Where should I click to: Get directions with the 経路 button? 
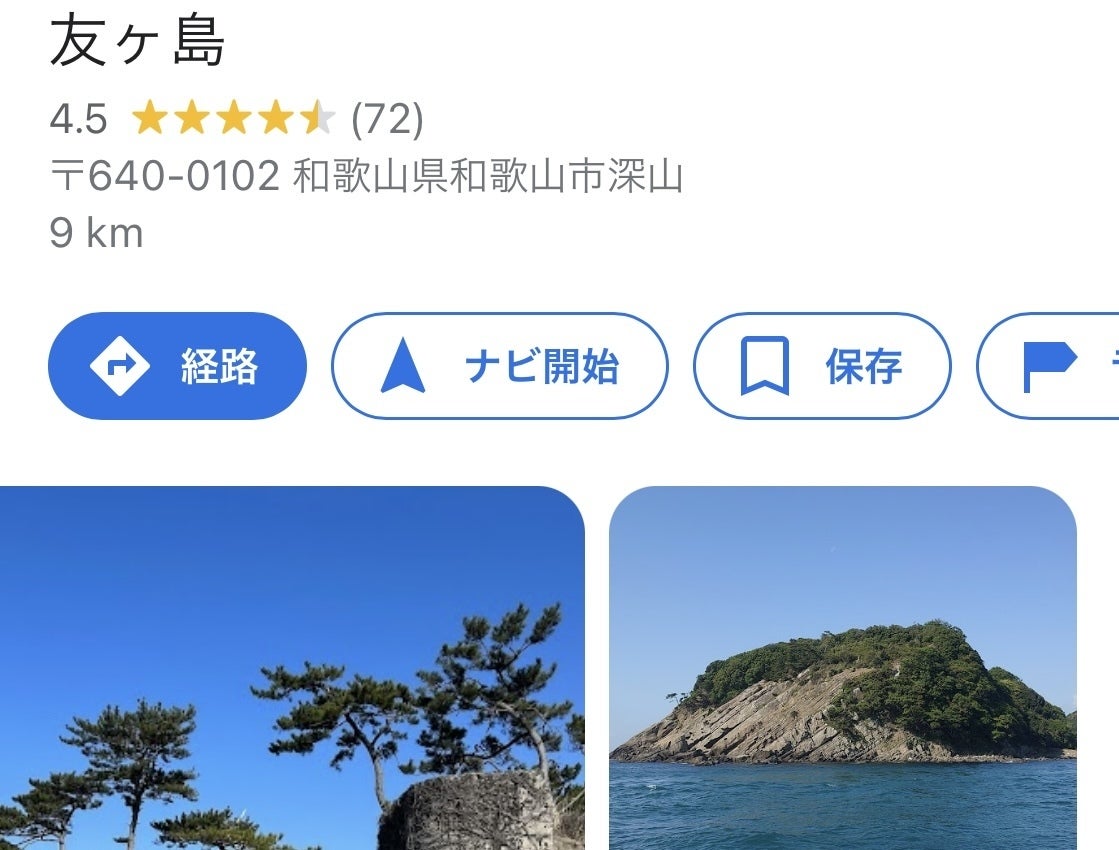coord(177,366)
